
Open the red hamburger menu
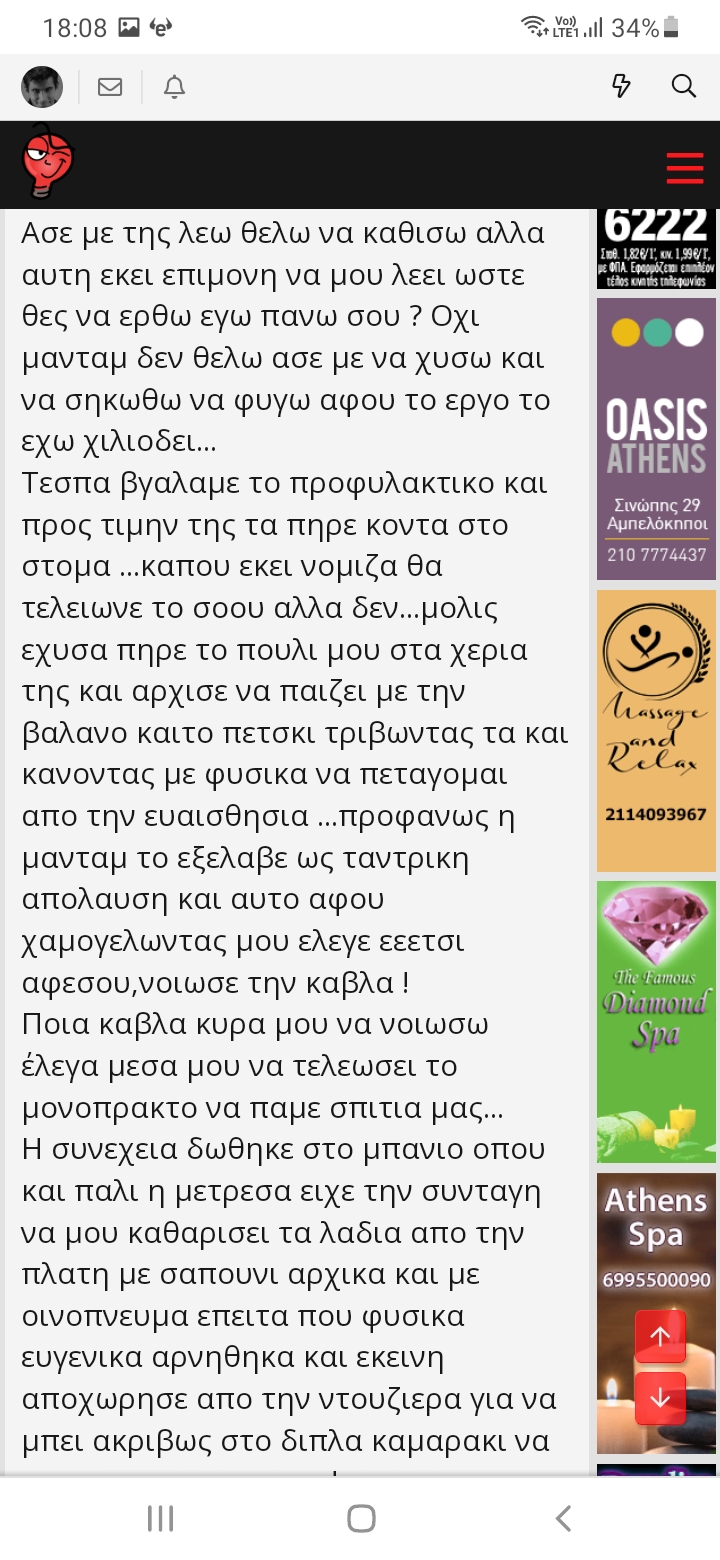click(x=684, y=168)
